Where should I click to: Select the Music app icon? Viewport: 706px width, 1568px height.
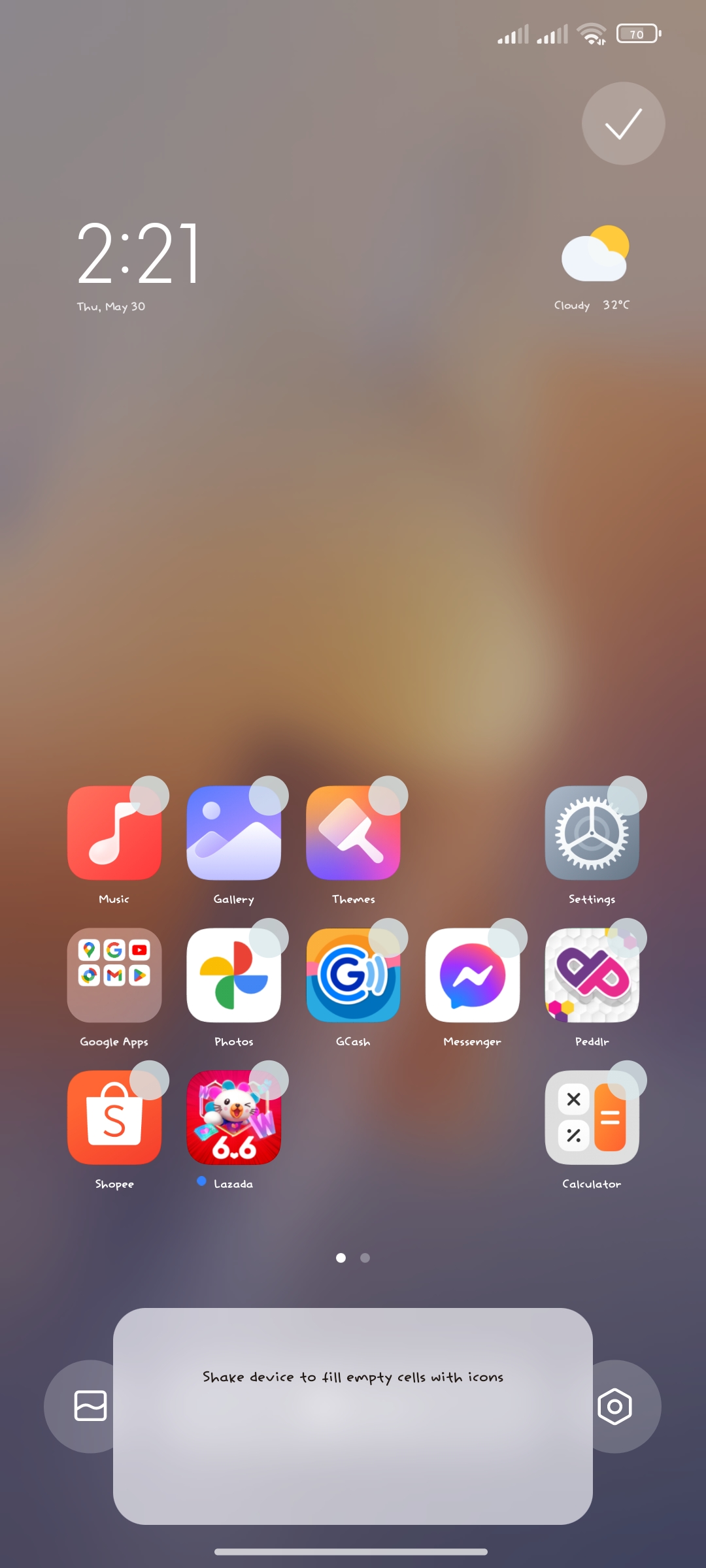pos(114,833)
